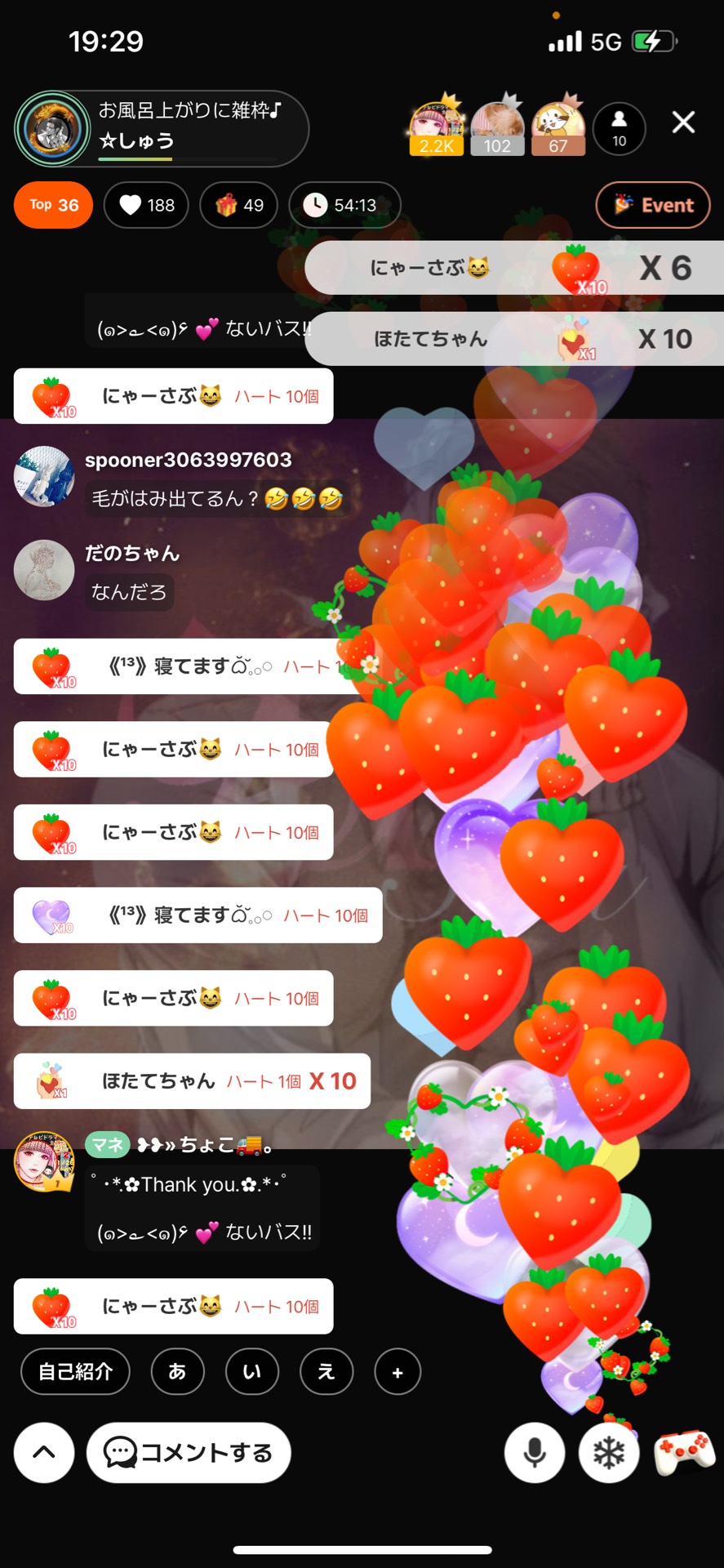Open the Event button
The image size is (724, 1568).
coord(653,205)
